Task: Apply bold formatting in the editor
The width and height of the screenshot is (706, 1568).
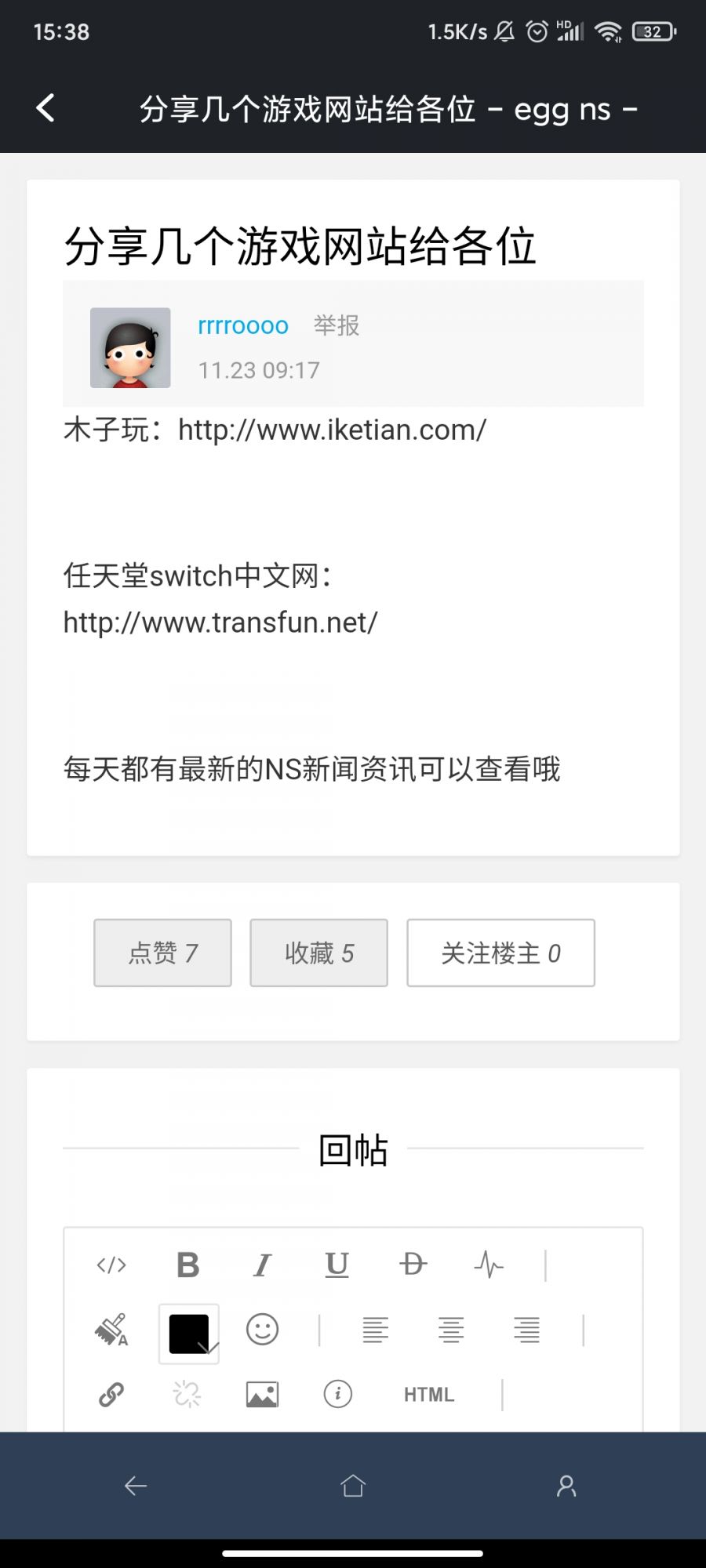Action: [187, 1265]
